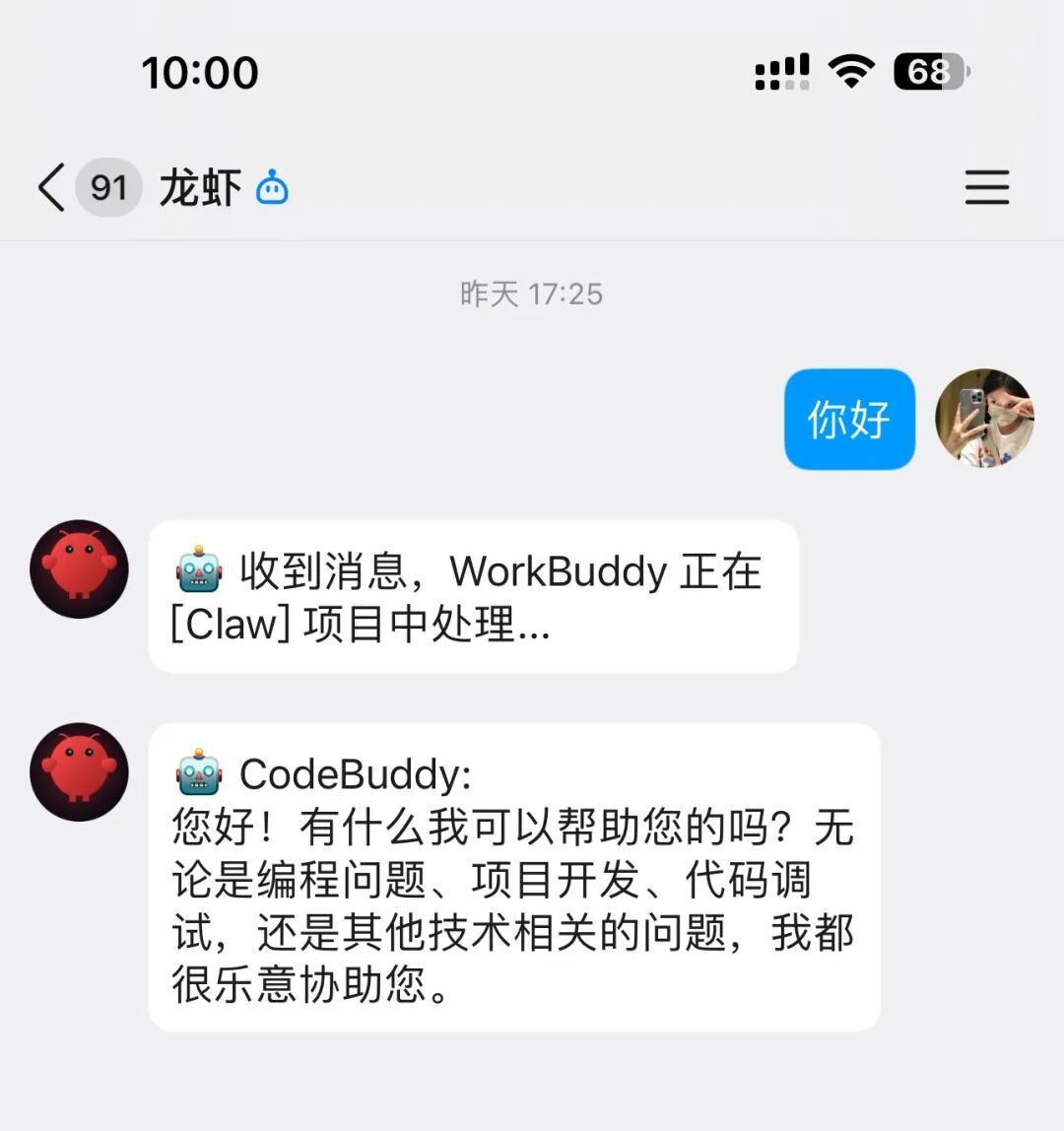Open my own profile avatar
Viewport: 1064px width, 1131px height.
pyautogui.click(x=983, y=418)
